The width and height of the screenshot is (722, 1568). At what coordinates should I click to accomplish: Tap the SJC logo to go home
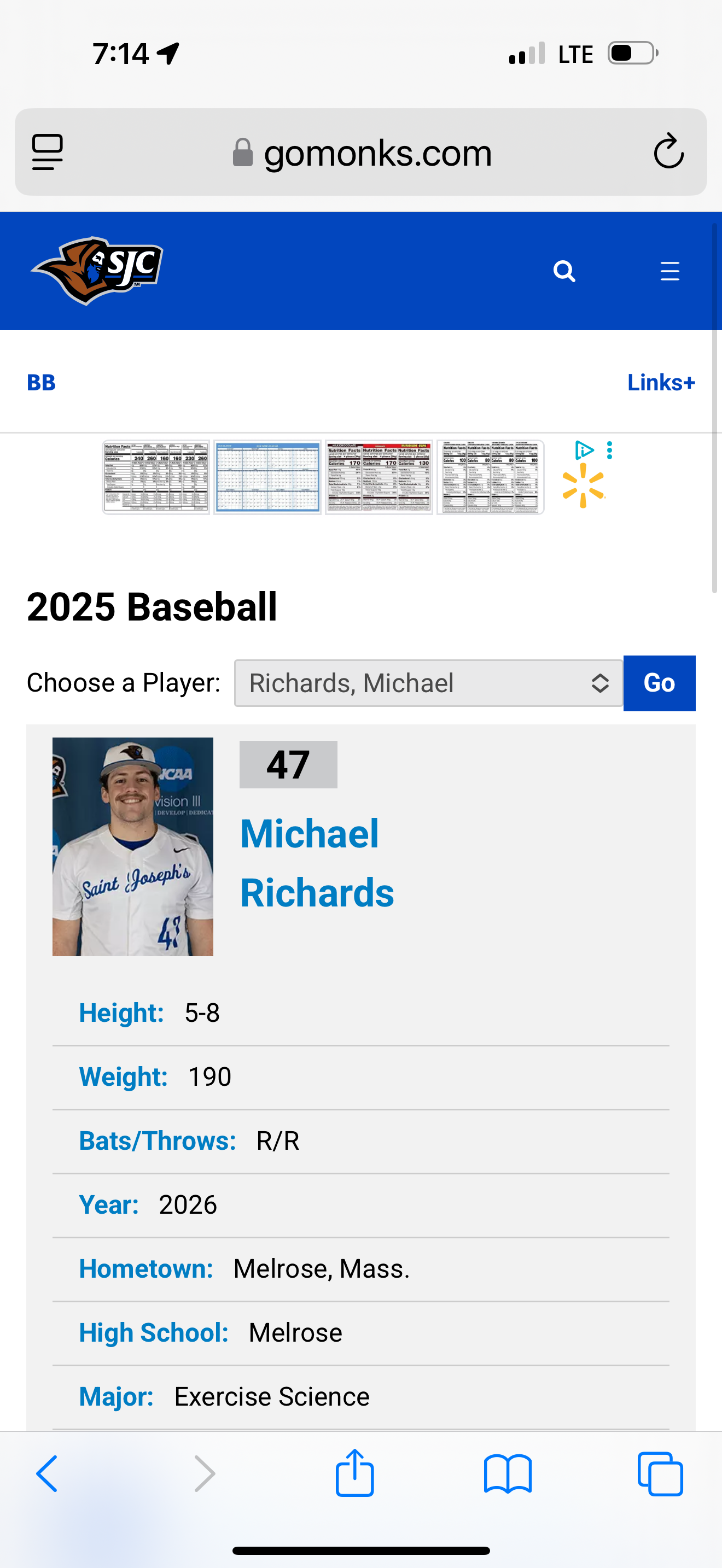97,271
